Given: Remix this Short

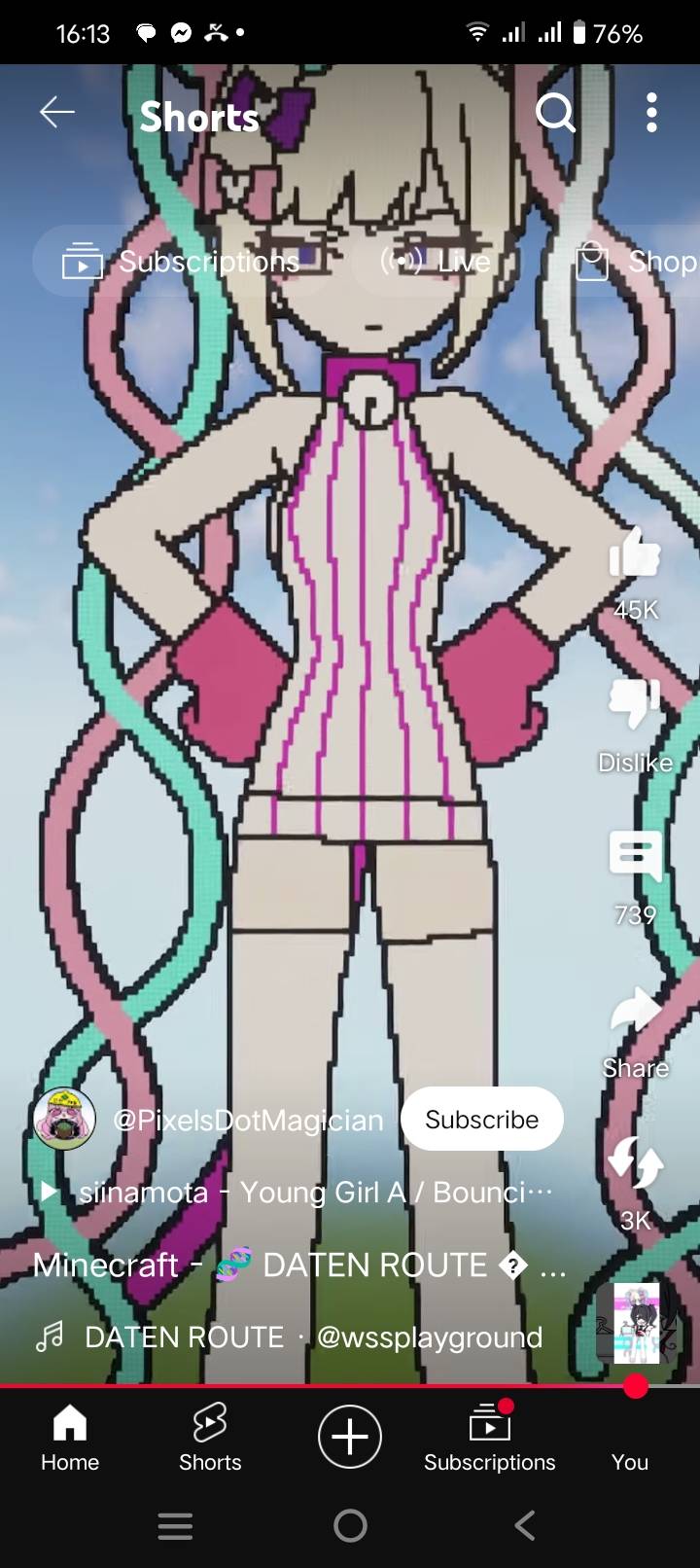Looking at the screenshot, I should coord(635,1163).
